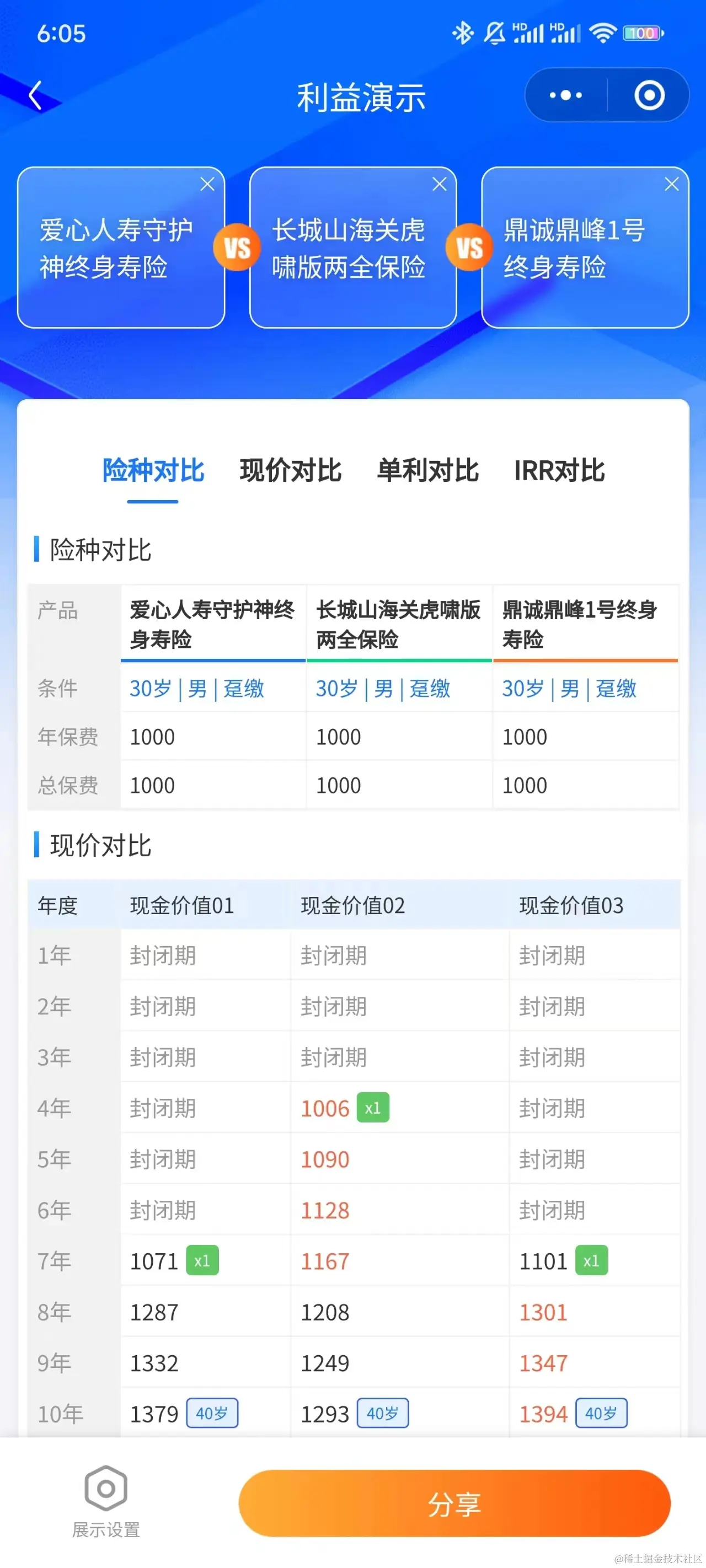This screenshot has height=1568, width=706.
Task: Edit 30岁|男|趸缴 conditions for 爱心人寿守护神终身寿险
Action: (197, 689)
